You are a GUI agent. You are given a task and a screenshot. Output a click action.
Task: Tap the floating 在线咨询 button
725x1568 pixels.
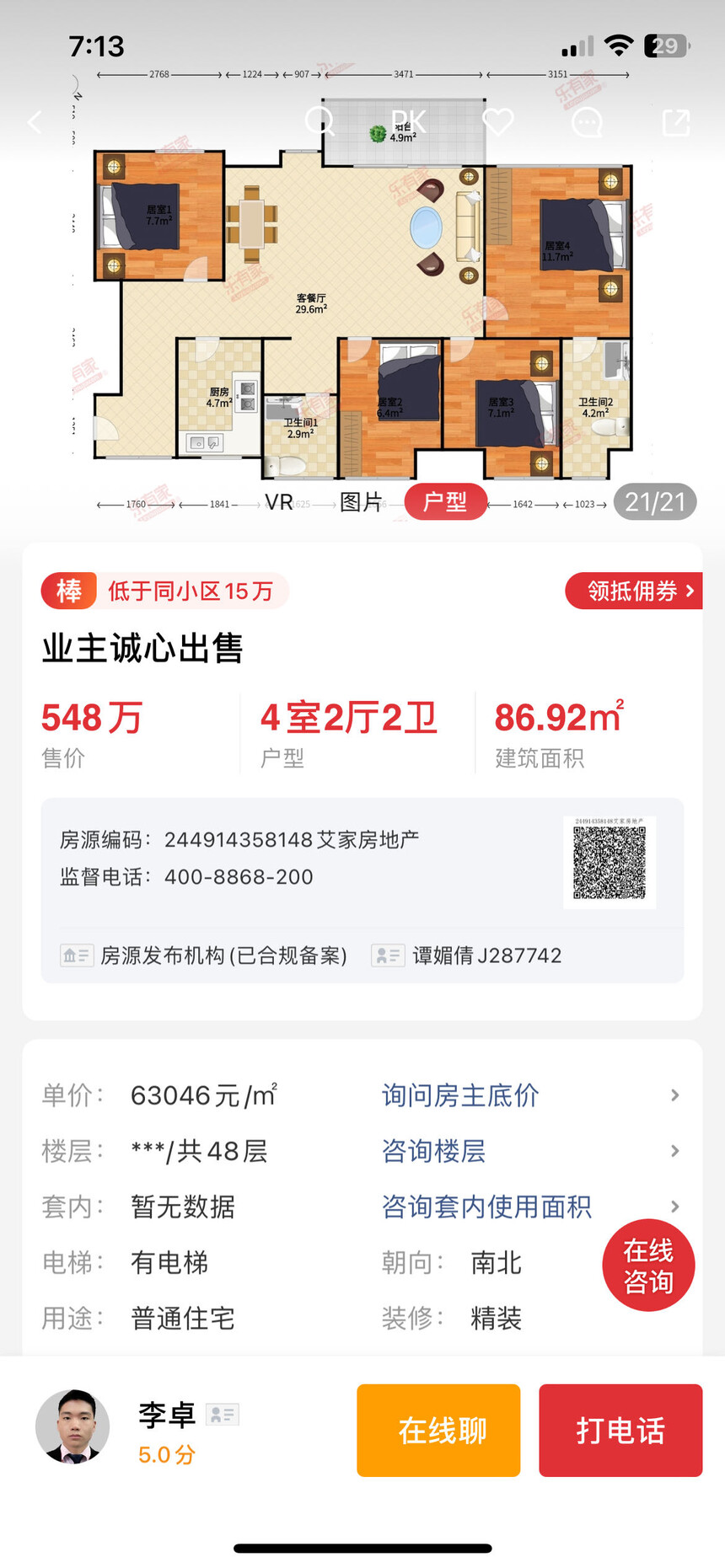click(x=648, y=1266)
